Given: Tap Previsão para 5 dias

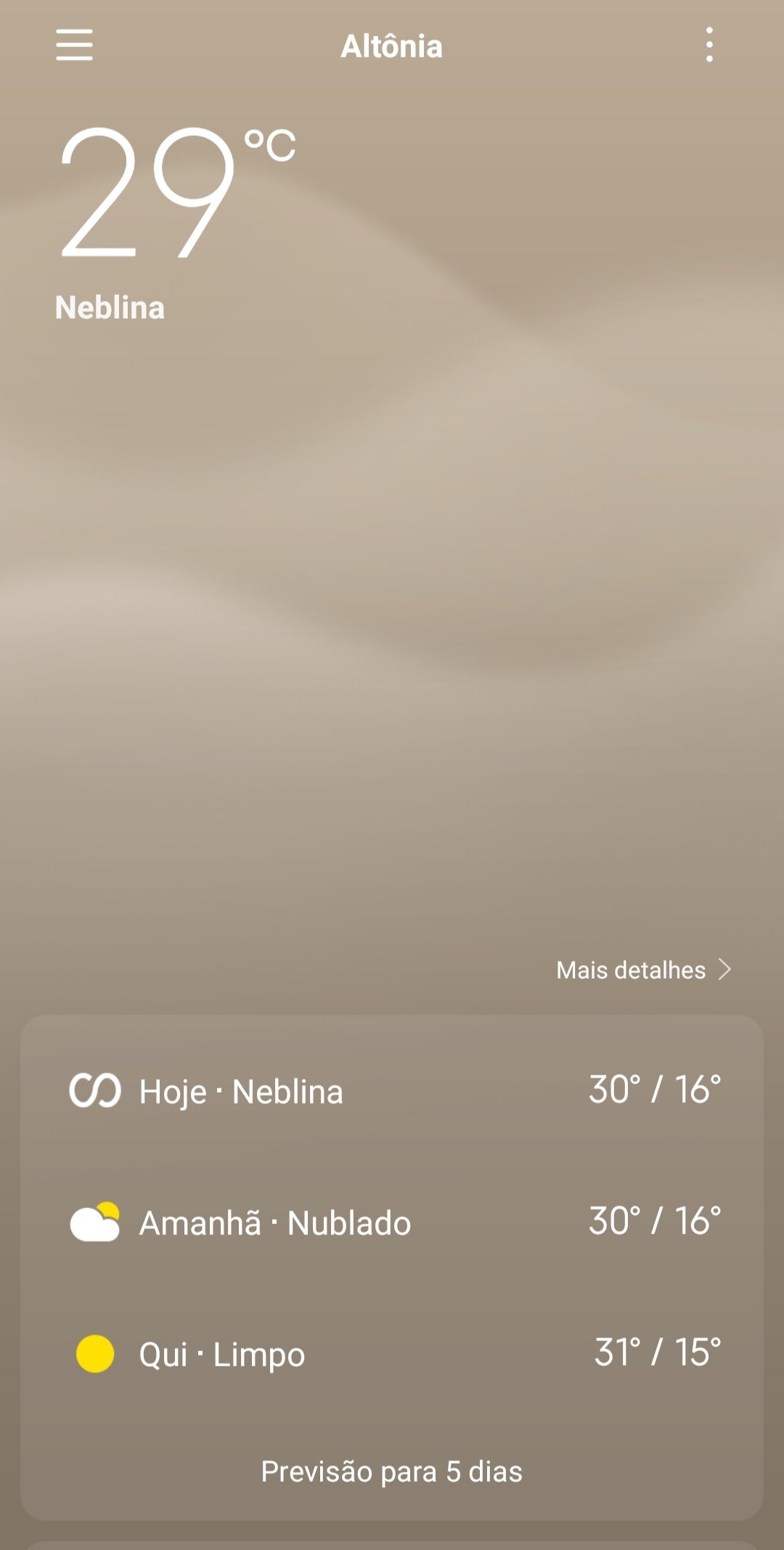Looking at the screenshot, I should click(392, 1472).
